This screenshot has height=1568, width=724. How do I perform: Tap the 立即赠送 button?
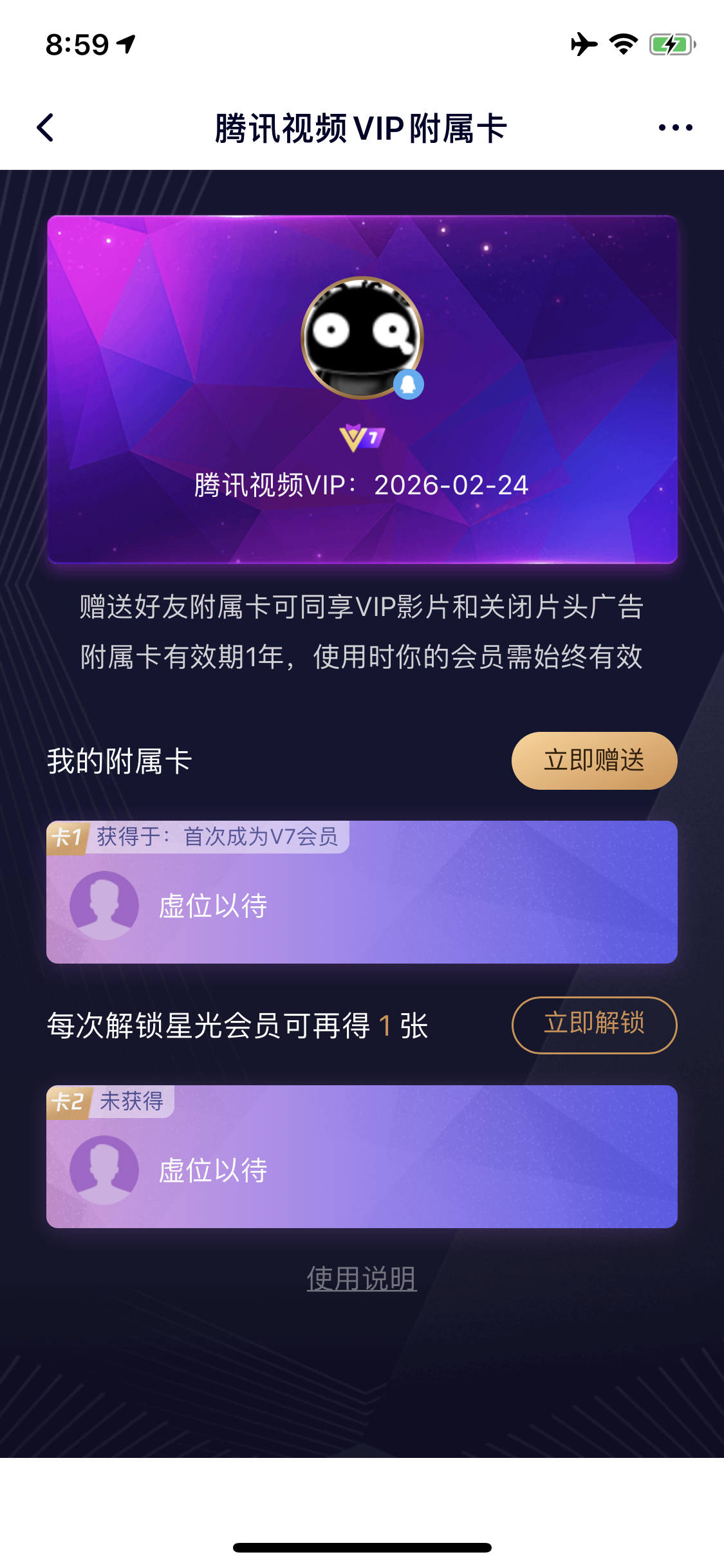tap(594, 760)
